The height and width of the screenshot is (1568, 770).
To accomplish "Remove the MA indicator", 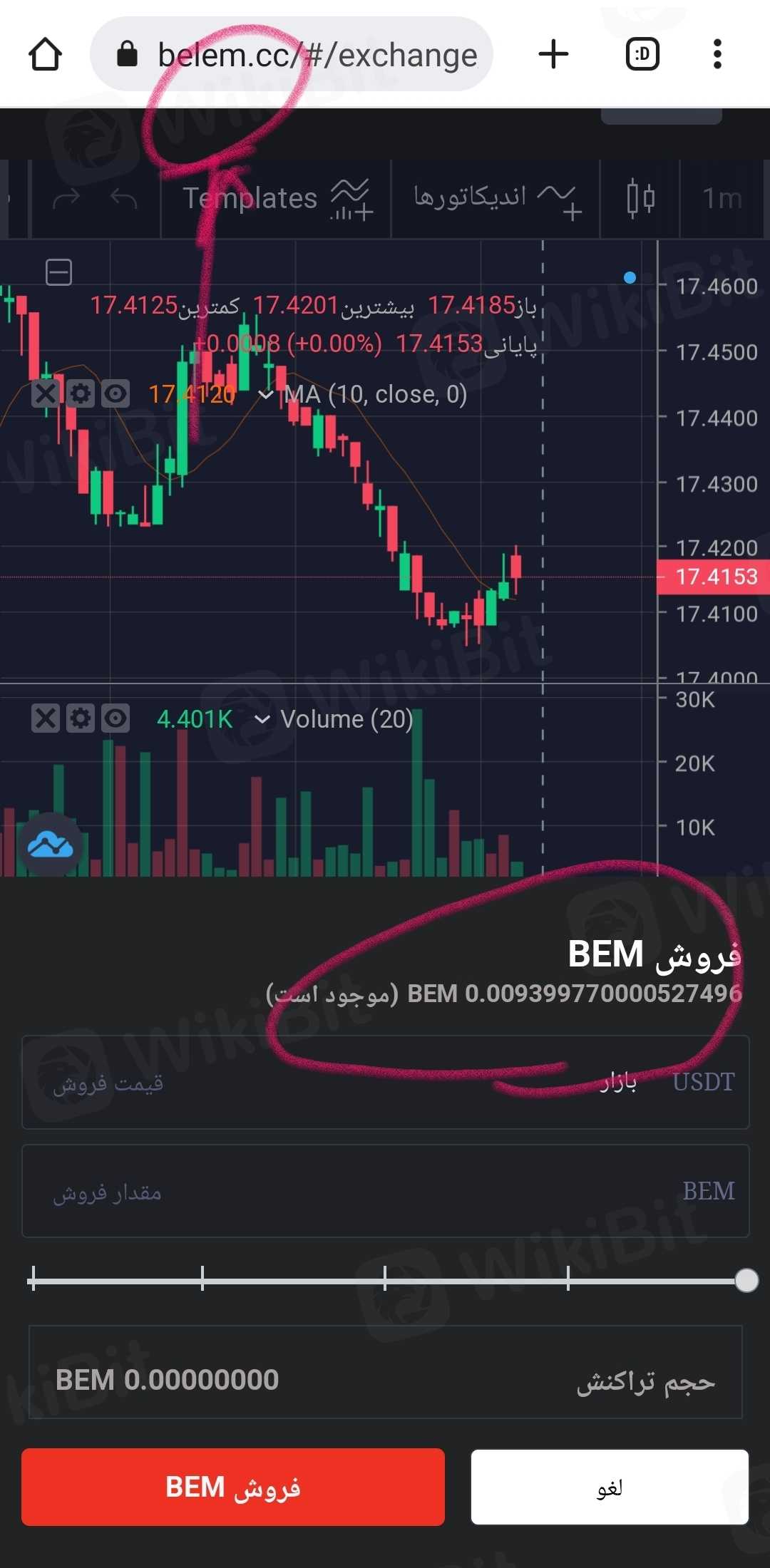I will [46, 393].
